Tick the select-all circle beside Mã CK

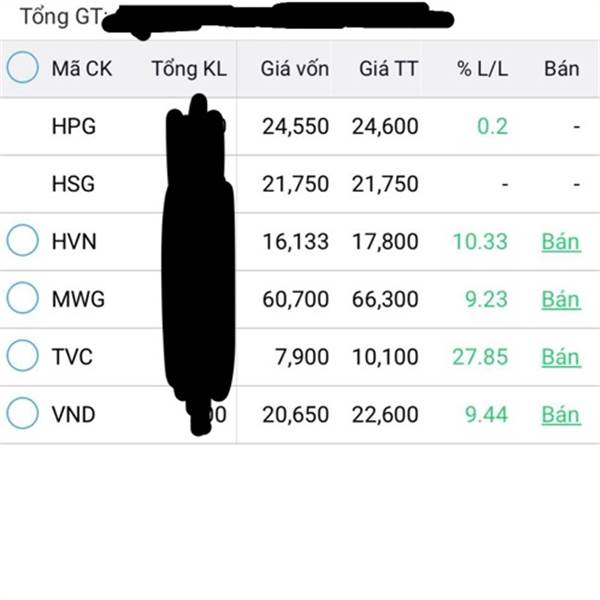pos(21,68)
